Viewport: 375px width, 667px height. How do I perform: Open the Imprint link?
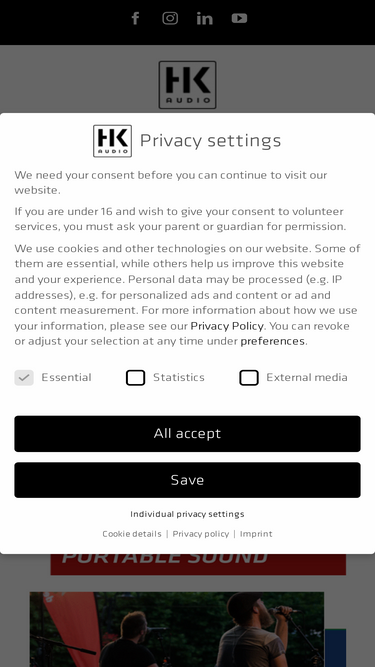(x=256, y=534)
